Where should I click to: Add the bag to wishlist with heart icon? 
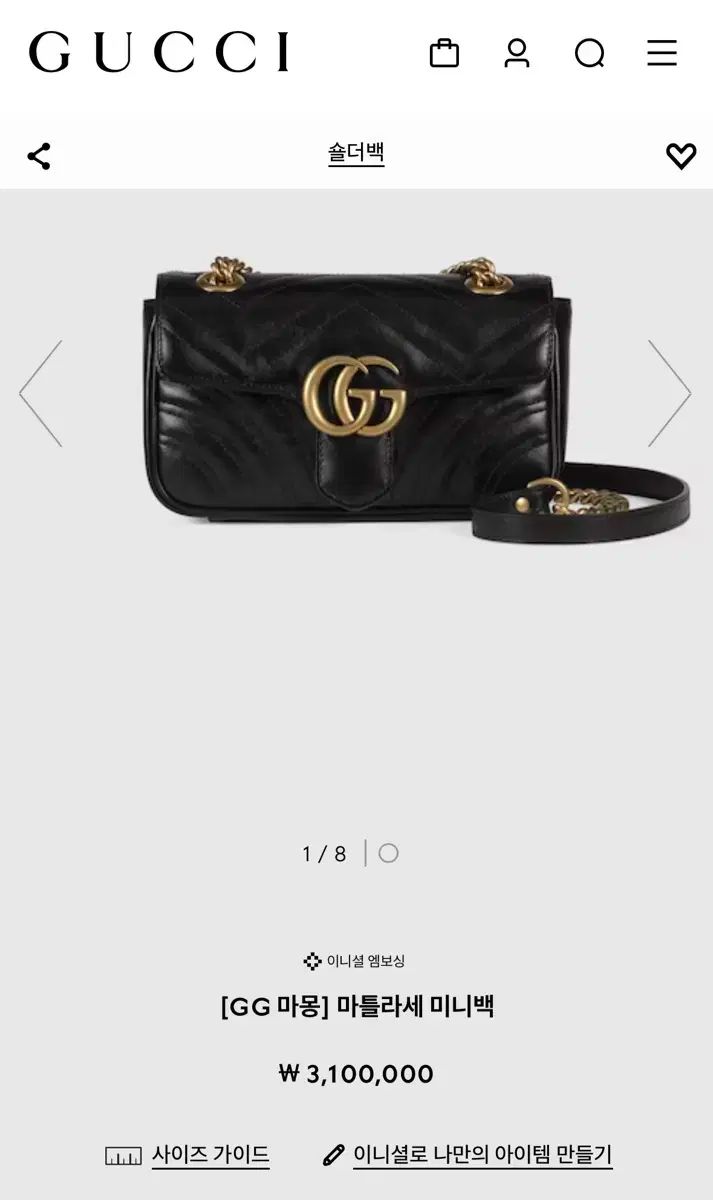tap(681, 156)
